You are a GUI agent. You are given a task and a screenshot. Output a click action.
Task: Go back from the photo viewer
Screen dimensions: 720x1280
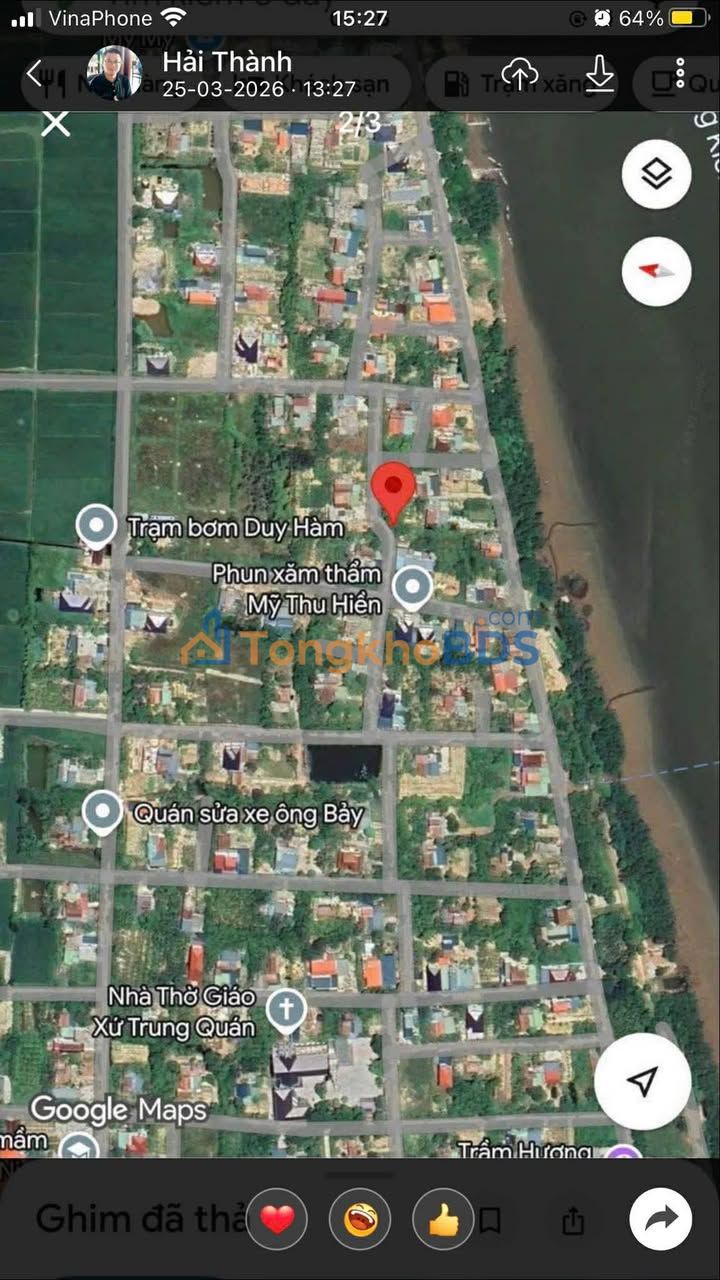(x=34, y=73)
